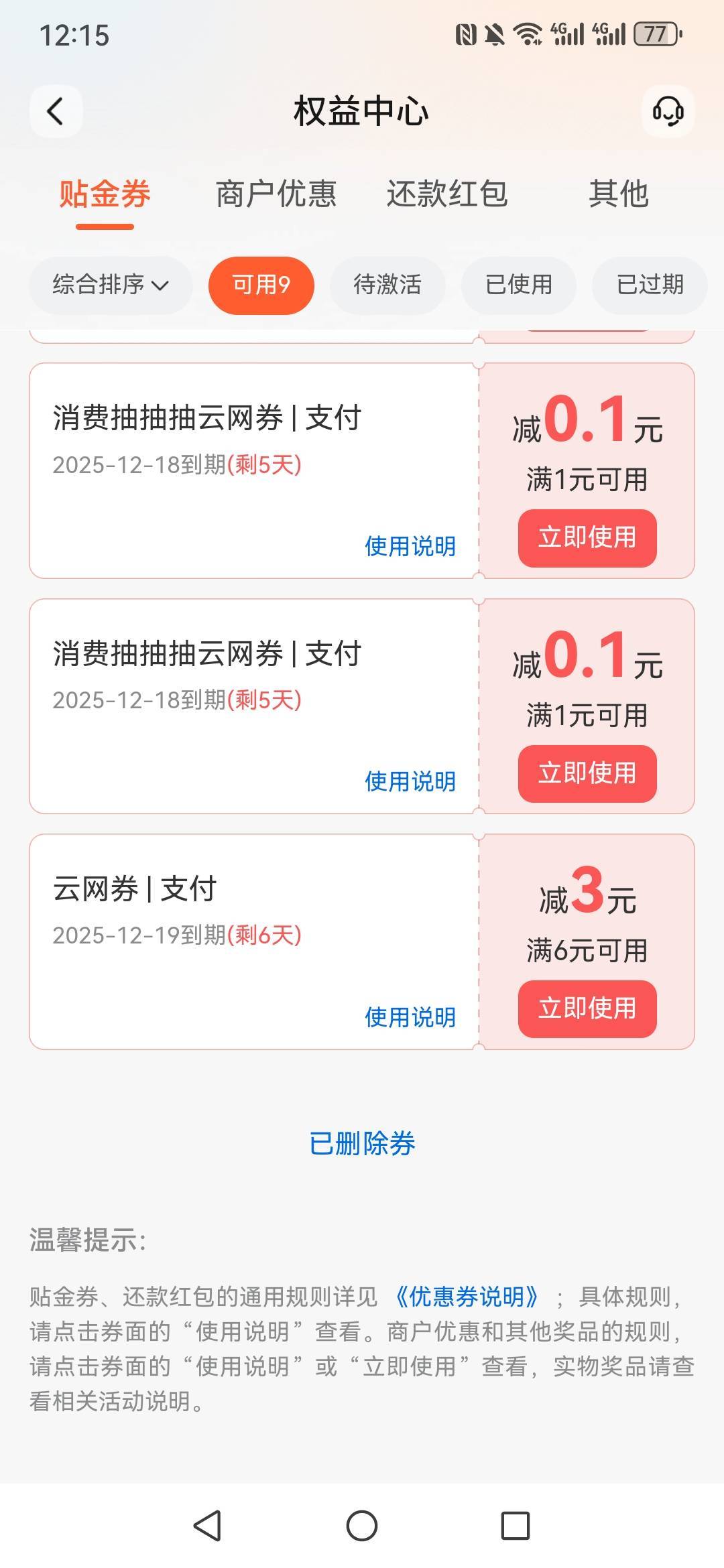Open customer service headset icon
This screenshot has height=1568, width=724.
668,111
